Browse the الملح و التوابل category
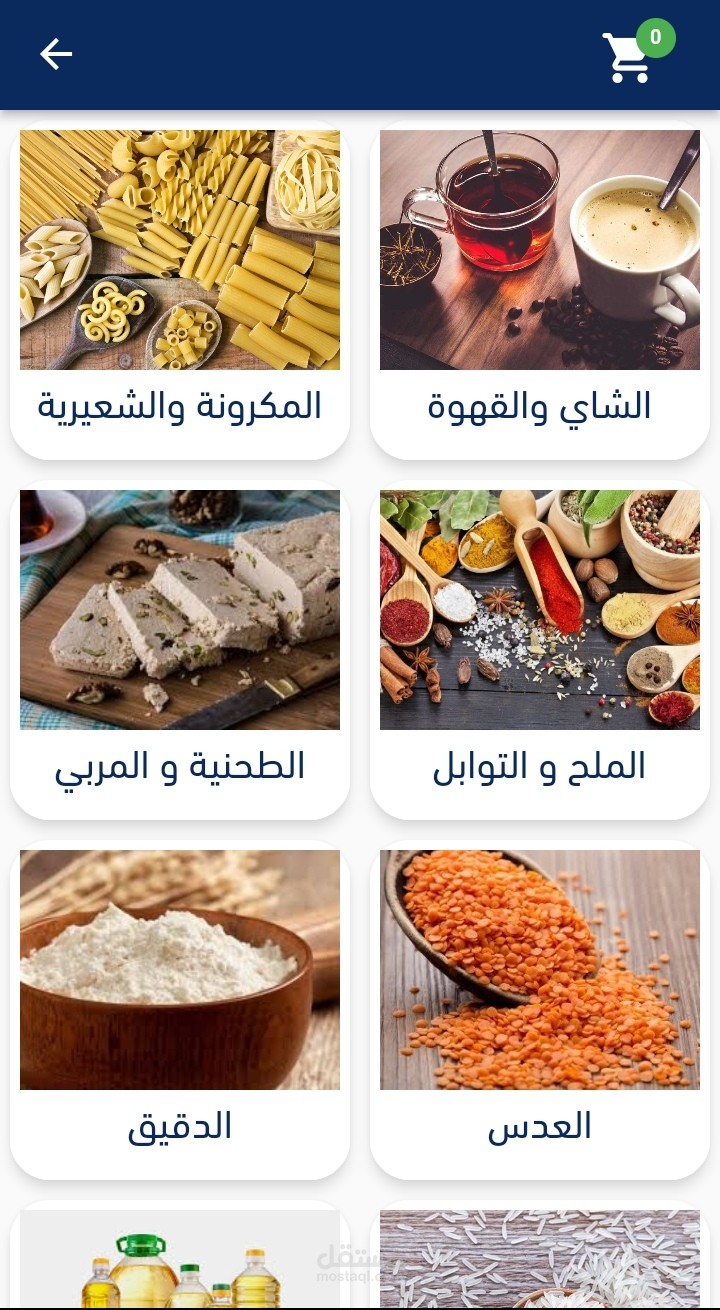The image size is (720, 1310). coord(540,650)
